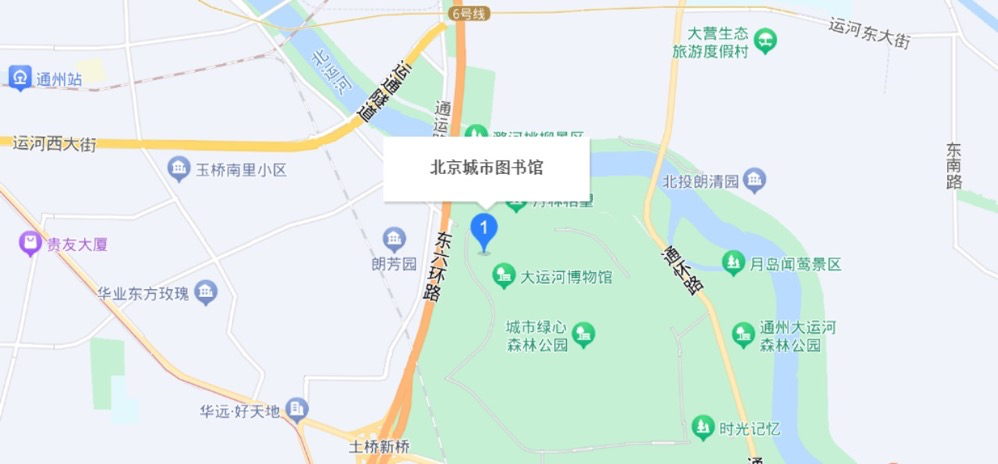Tap the blue location marker numbered 1

[485, 231]
